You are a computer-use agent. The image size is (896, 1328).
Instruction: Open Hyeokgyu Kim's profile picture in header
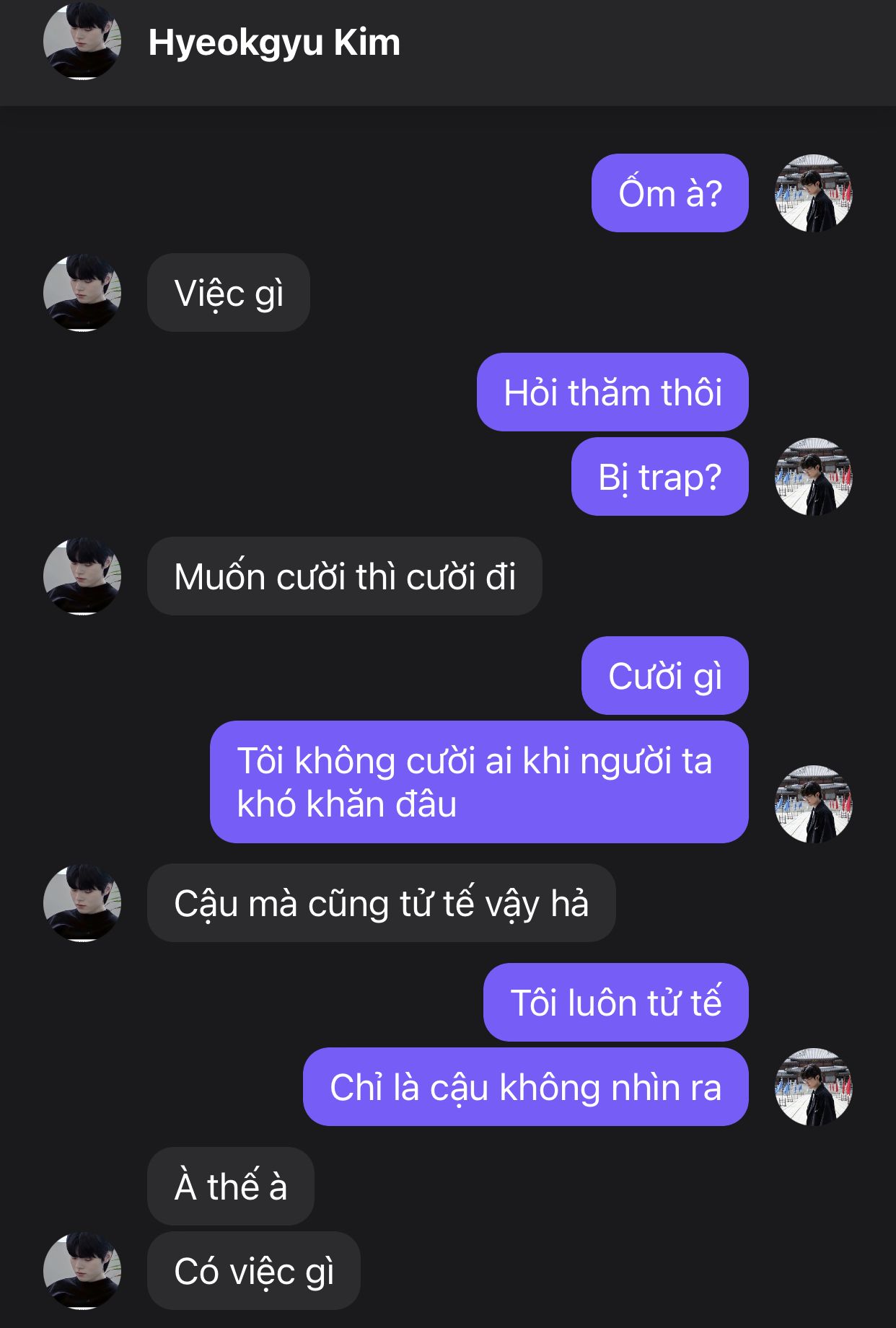pyautogui.click(x=82, y=41)
